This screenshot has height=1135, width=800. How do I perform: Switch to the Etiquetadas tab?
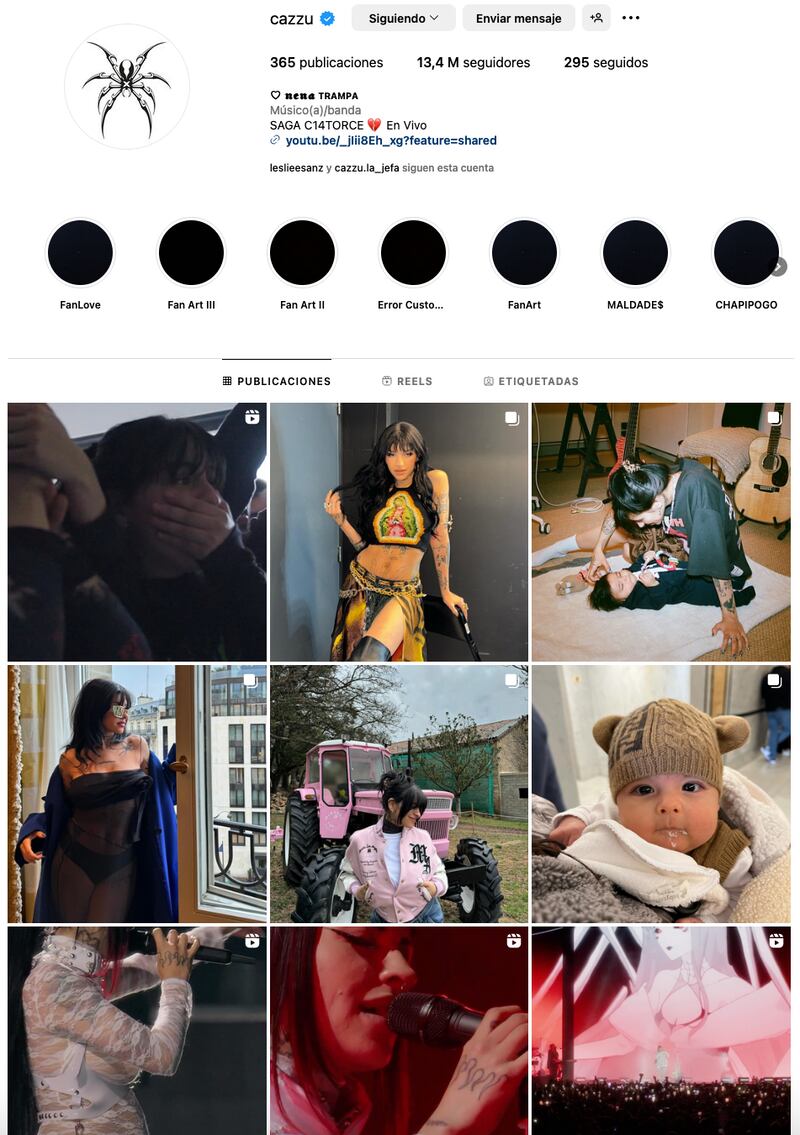pyautogui.click(x=531, y=381)
